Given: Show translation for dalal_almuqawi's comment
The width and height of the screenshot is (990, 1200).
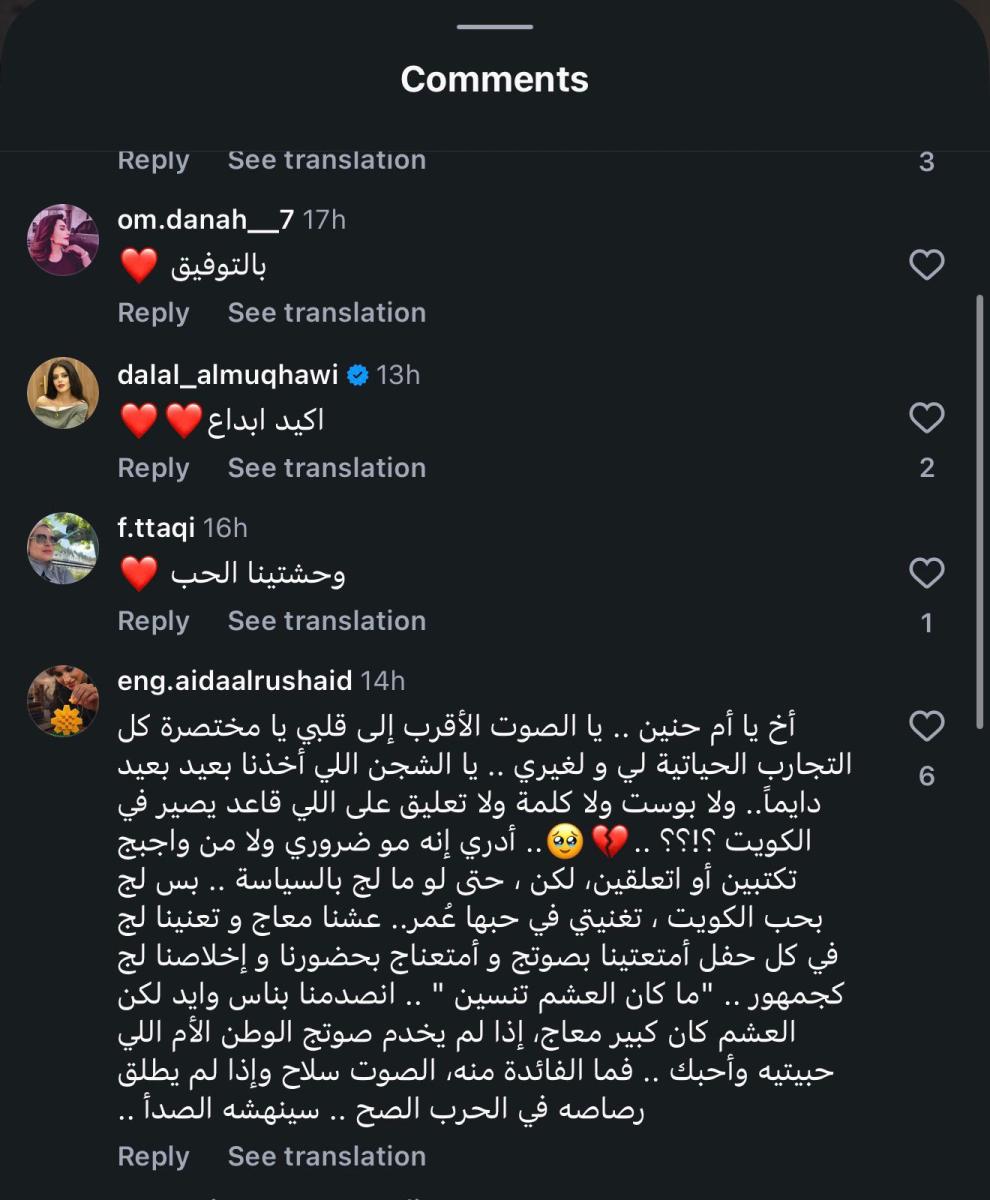Looking at the screenshot, I should [x=326, y=467].
